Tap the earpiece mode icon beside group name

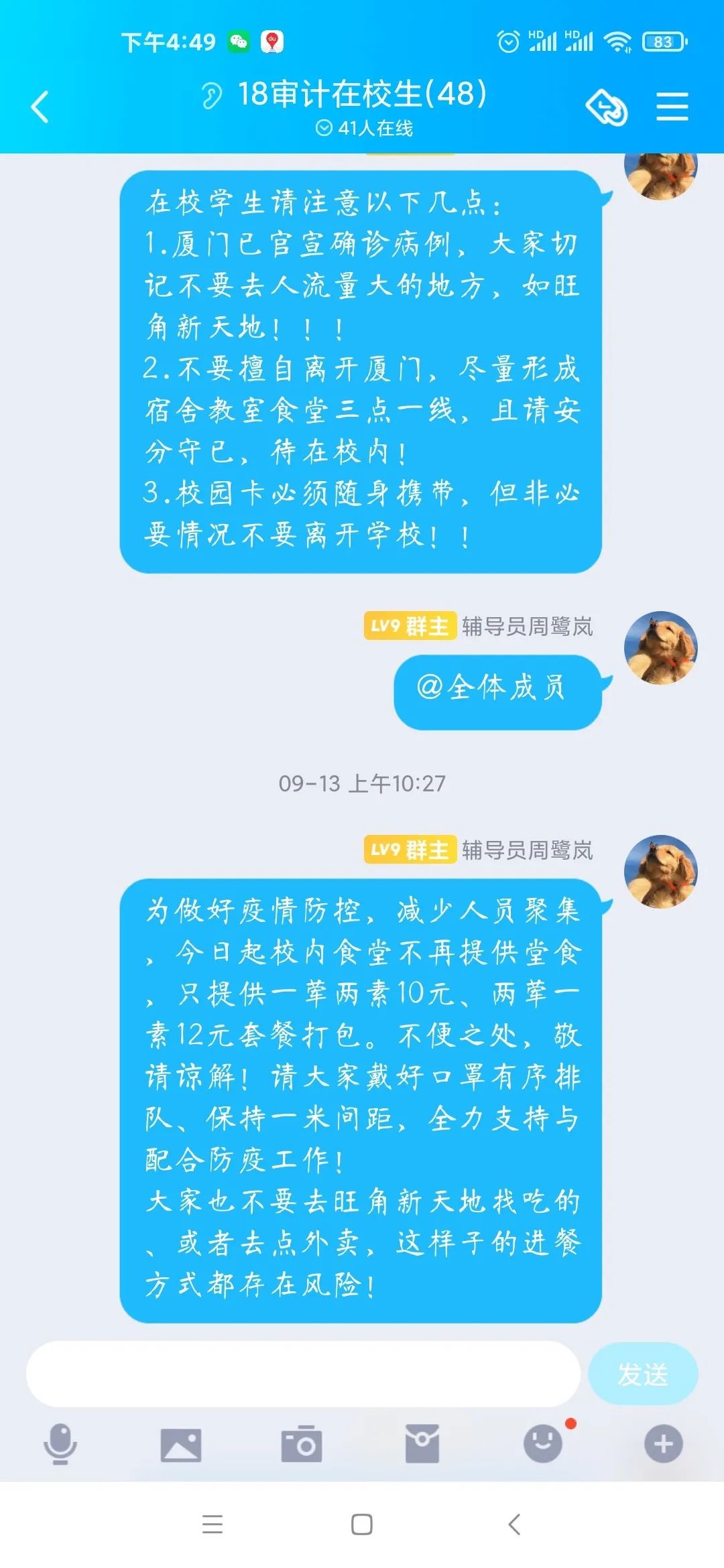point(212,95)
